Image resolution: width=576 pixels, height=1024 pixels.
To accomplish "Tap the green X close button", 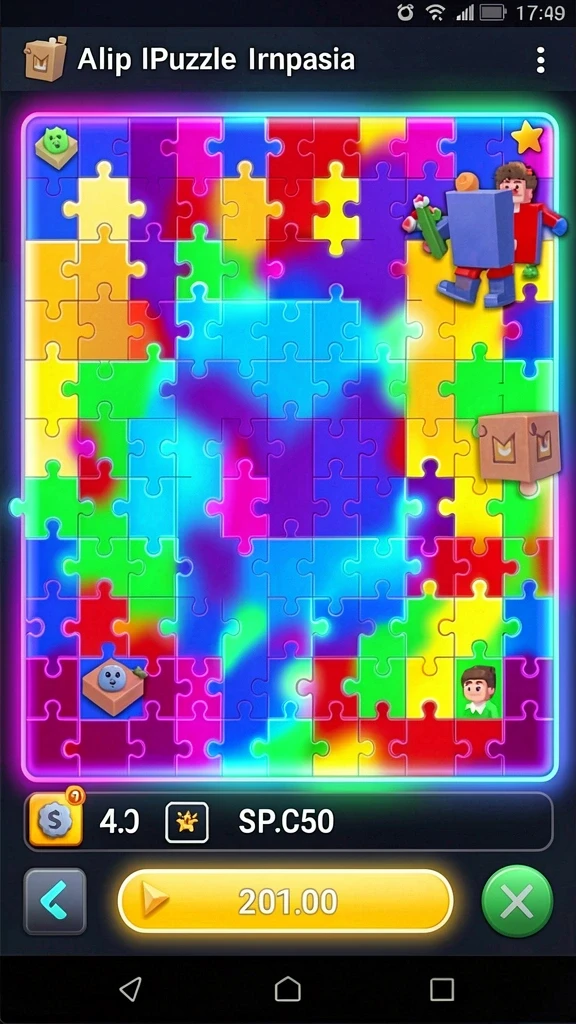I will coord(517,902).
